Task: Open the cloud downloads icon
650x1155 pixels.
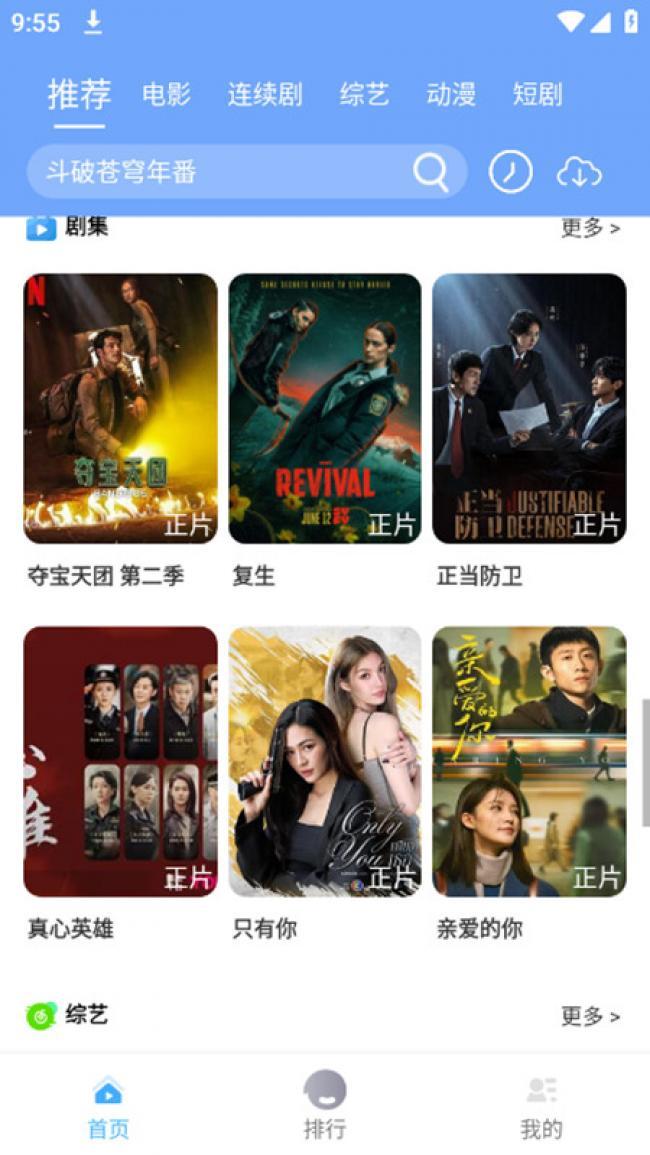Action: click(x=579, y=173)
